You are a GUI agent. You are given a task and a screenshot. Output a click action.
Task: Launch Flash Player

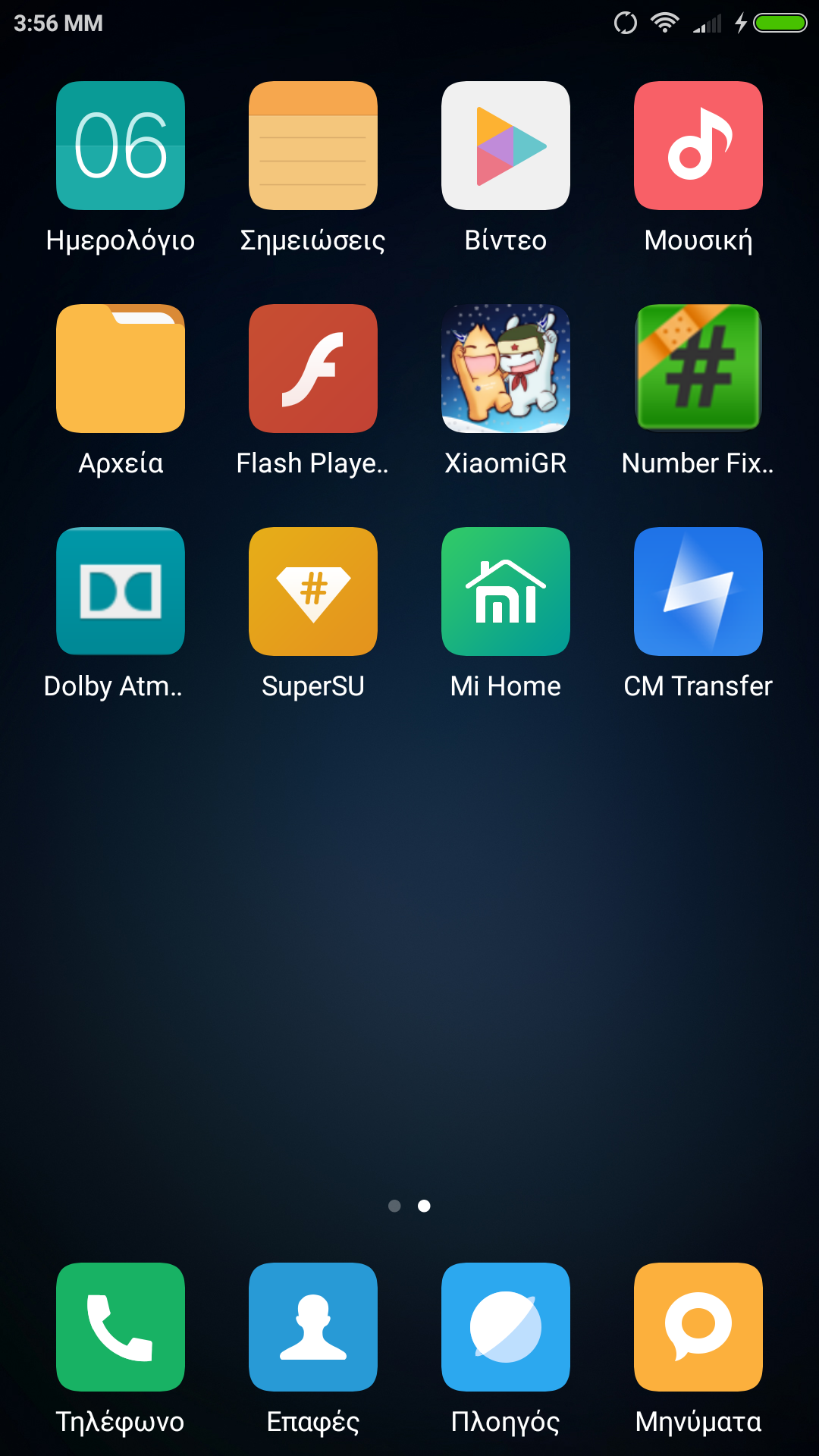pyautogui.click(x=313, y=369)
